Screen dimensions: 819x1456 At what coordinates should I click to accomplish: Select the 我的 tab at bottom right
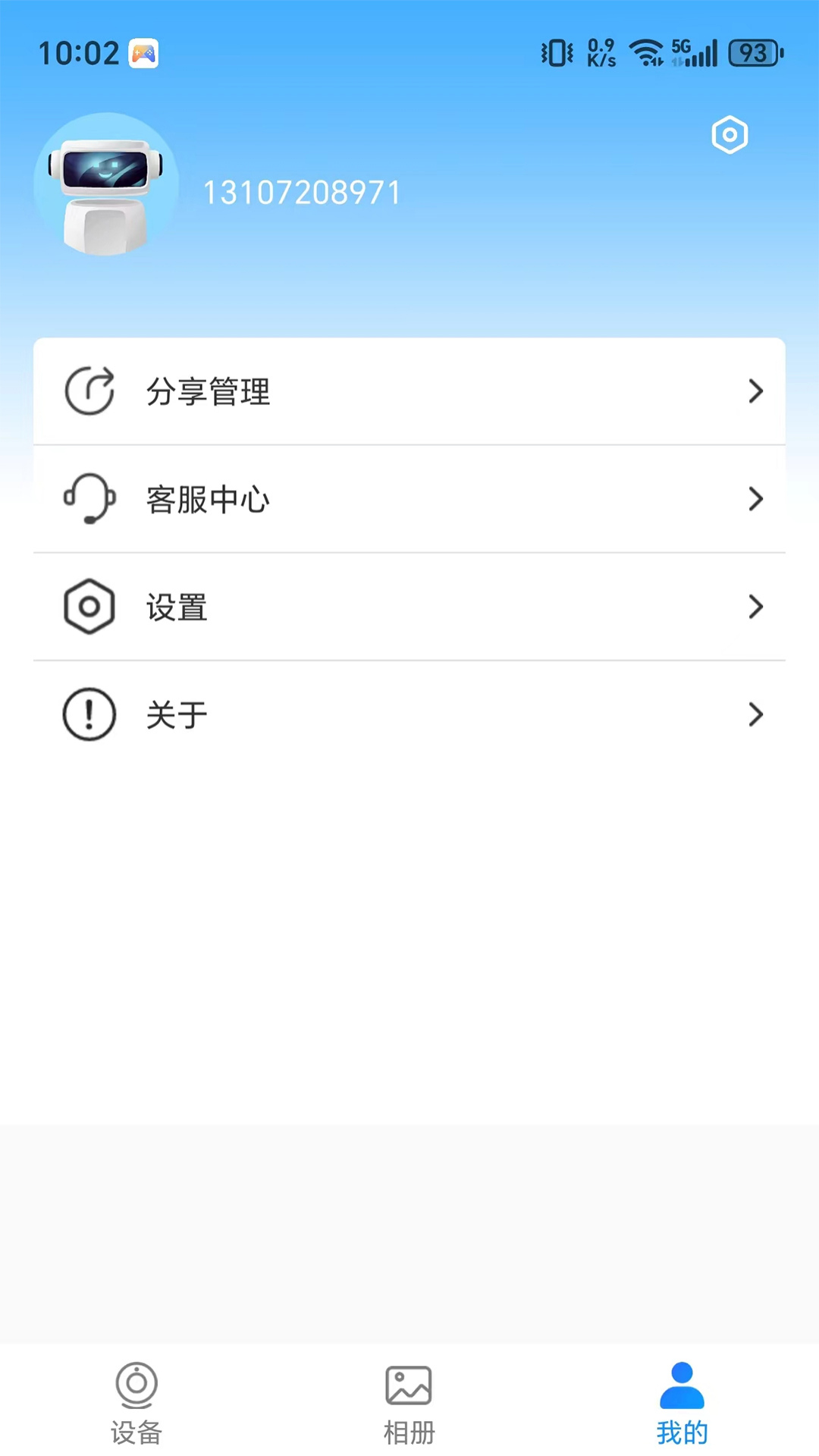[682, 1407]
